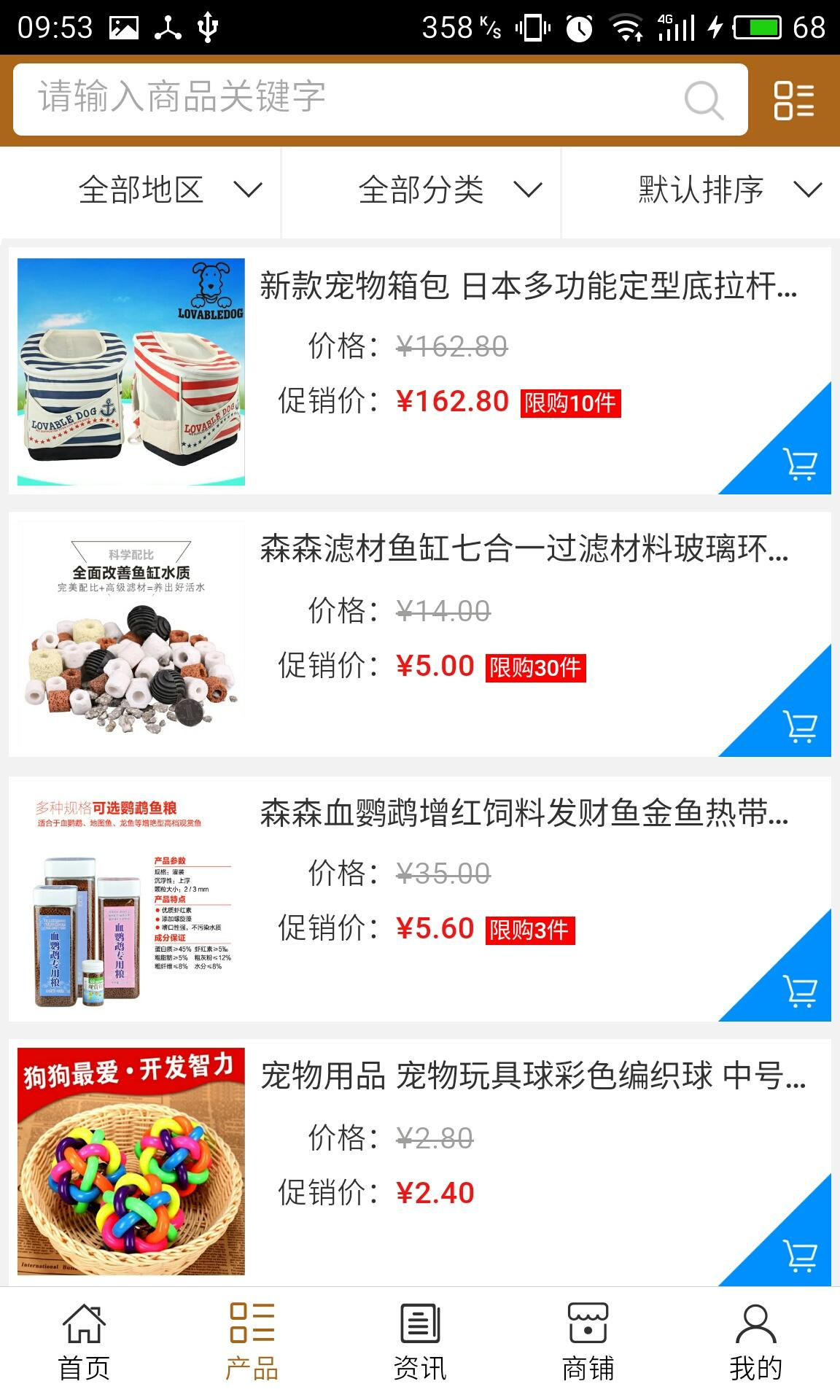Open the list view icon beside search
This screenshot has width=840, height=1400.
(x=793, y=100)
